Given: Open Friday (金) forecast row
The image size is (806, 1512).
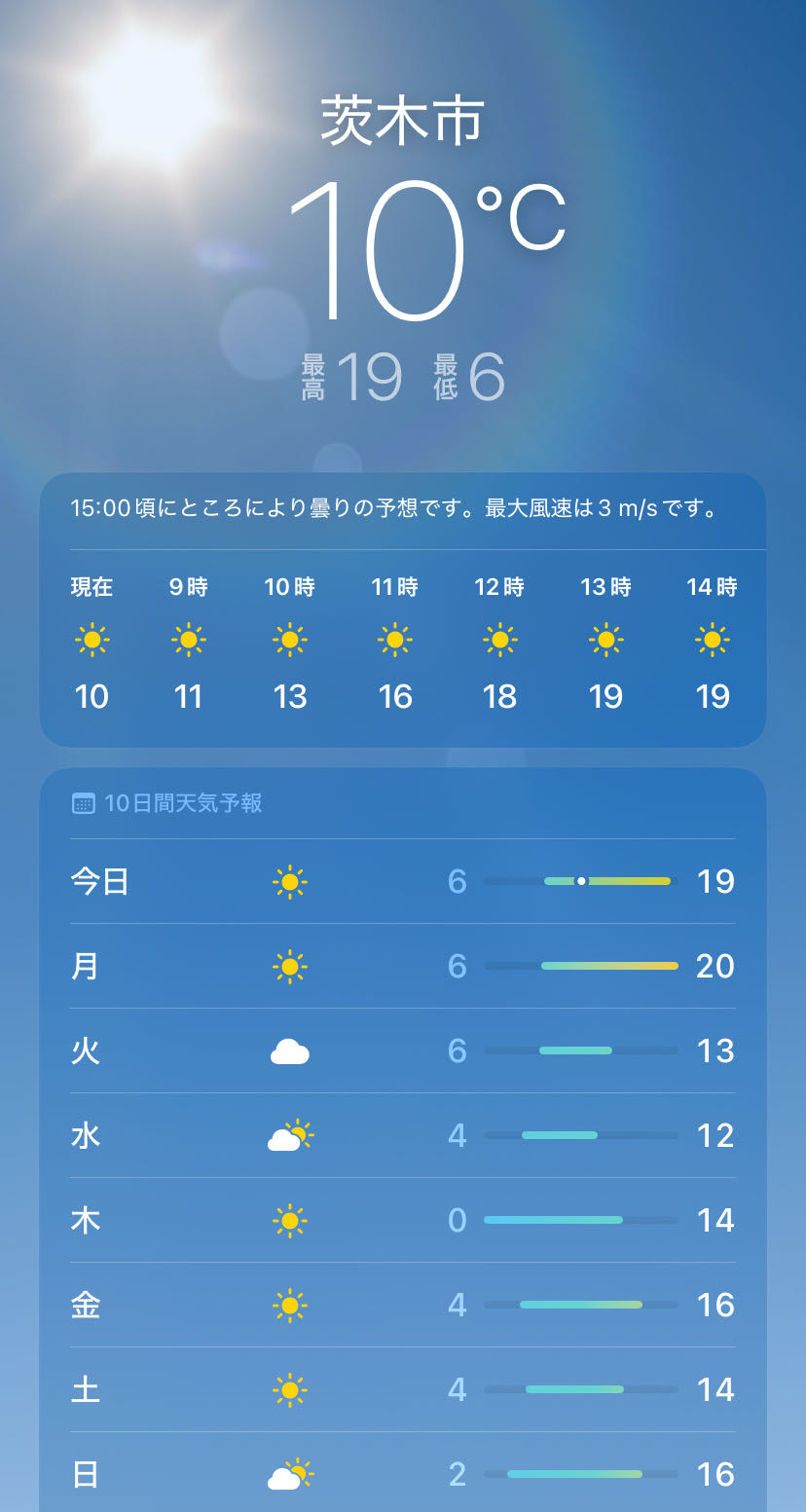Looking at the screenshot, I should tap(402, 1305).
